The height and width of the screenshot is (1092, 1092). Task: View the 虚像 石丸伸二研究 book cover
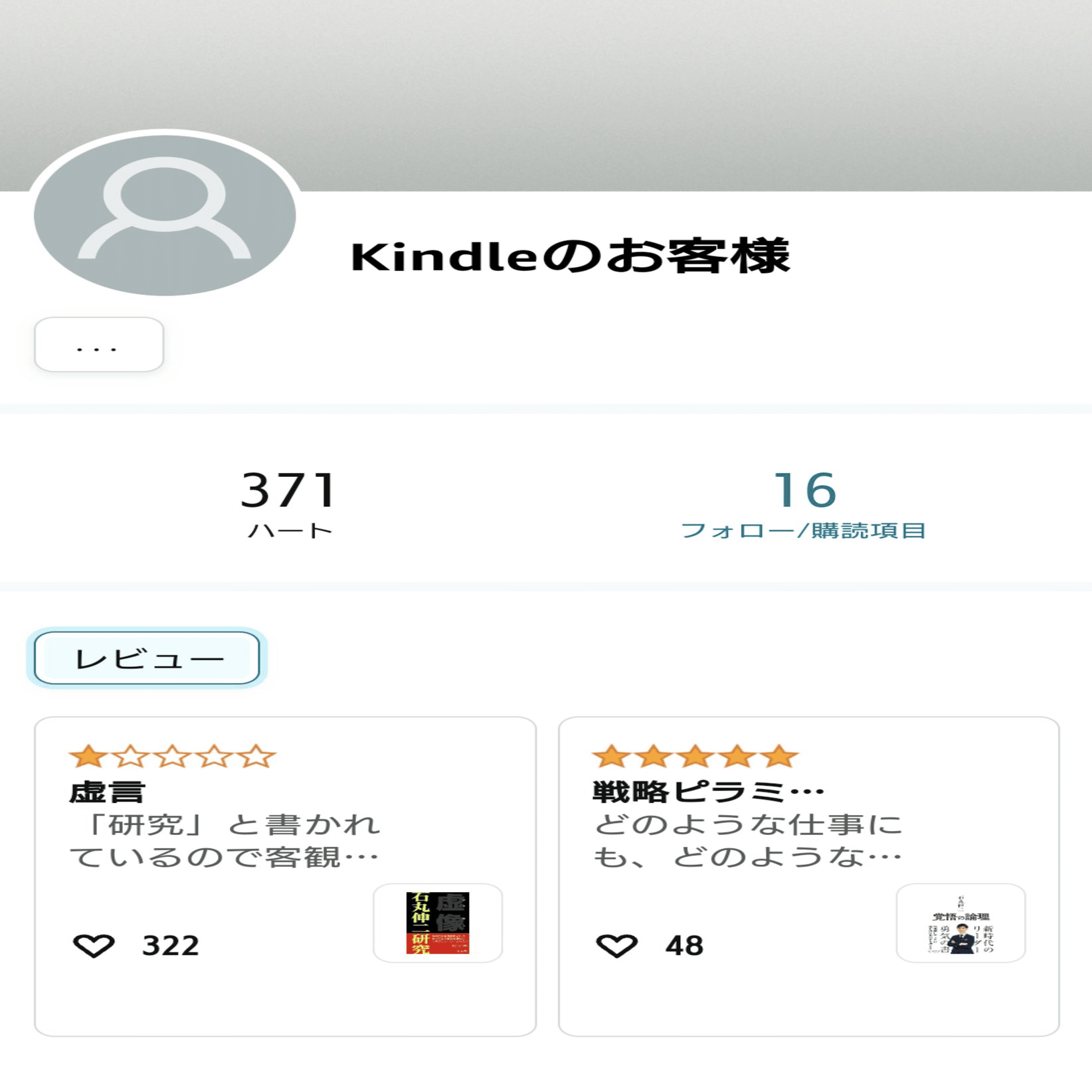coord(438,923)
